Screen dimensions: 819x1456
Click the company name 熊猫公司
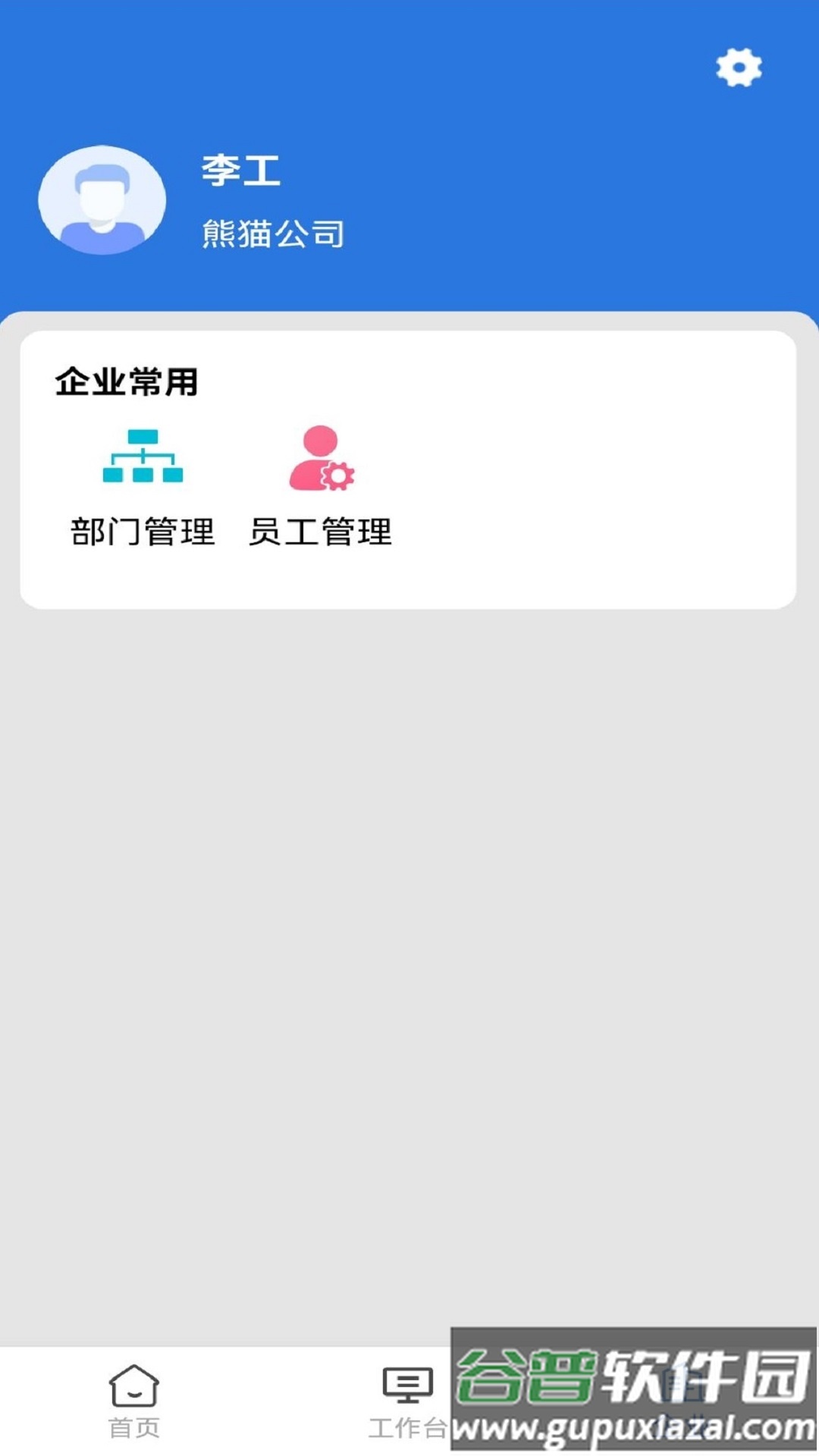point(273,231)
